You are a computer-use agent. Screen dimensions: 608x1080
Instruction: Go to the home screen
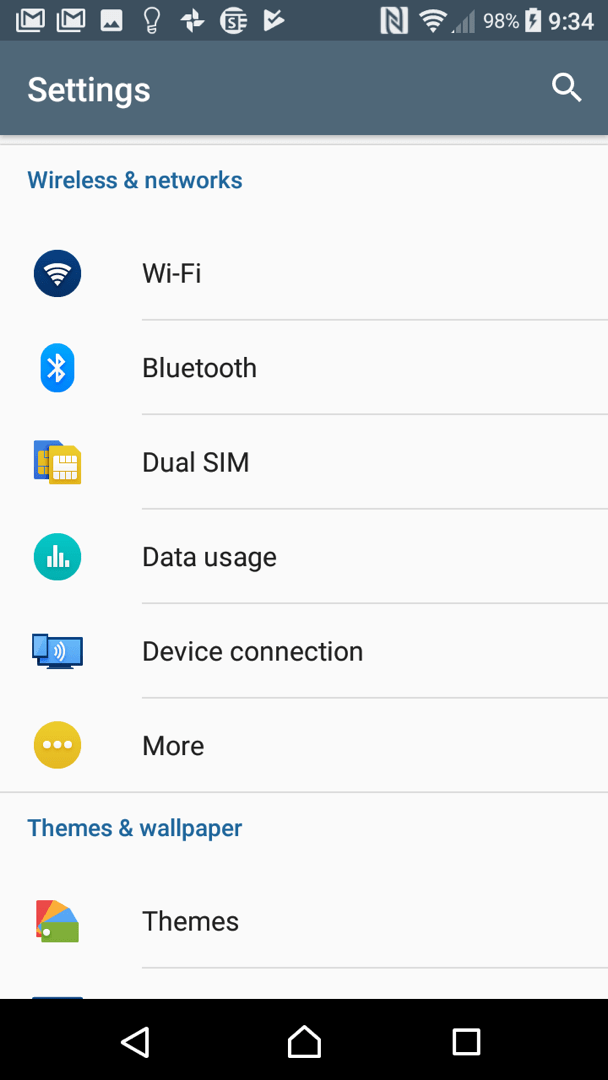[x=304, y=1041]
